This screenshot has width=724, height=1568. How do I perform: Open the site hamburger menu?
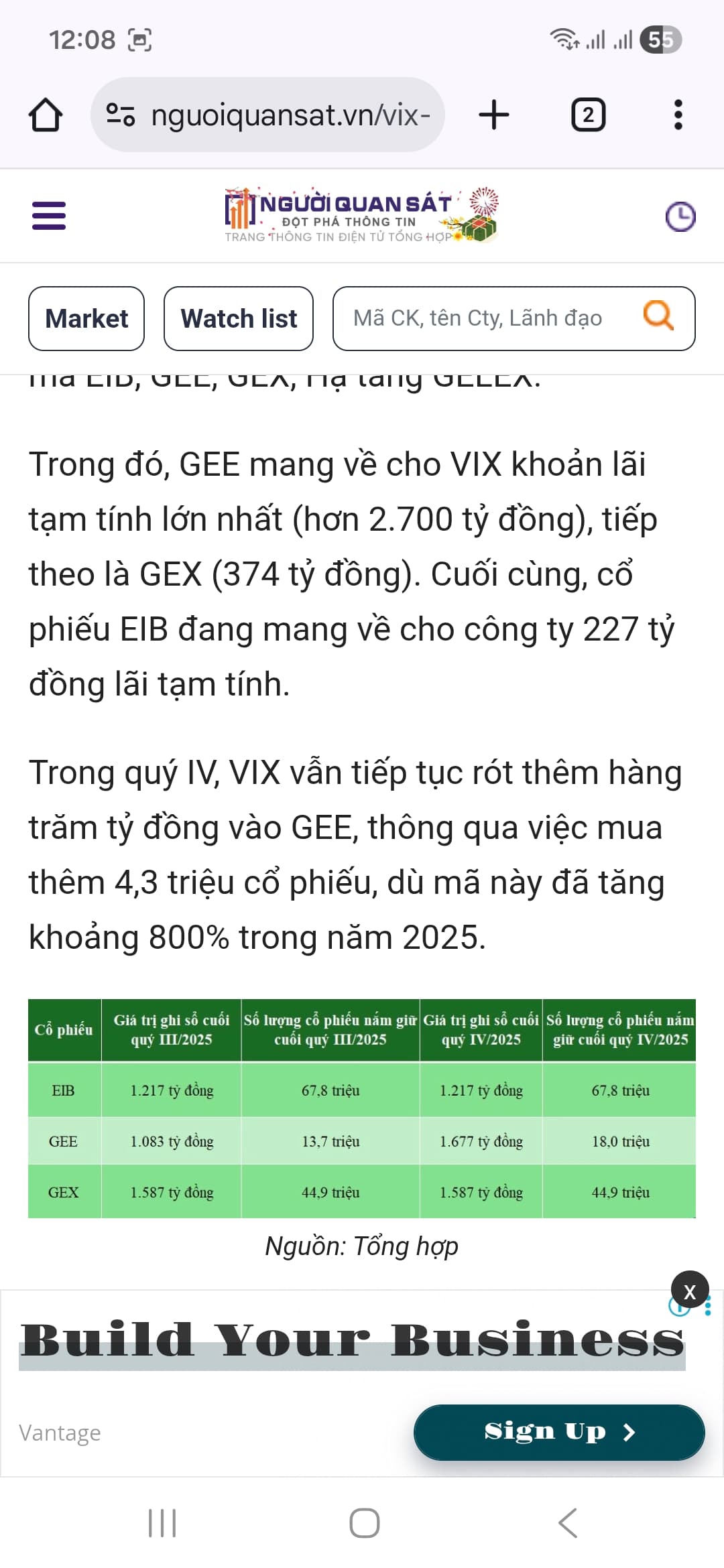pos(49,216)
